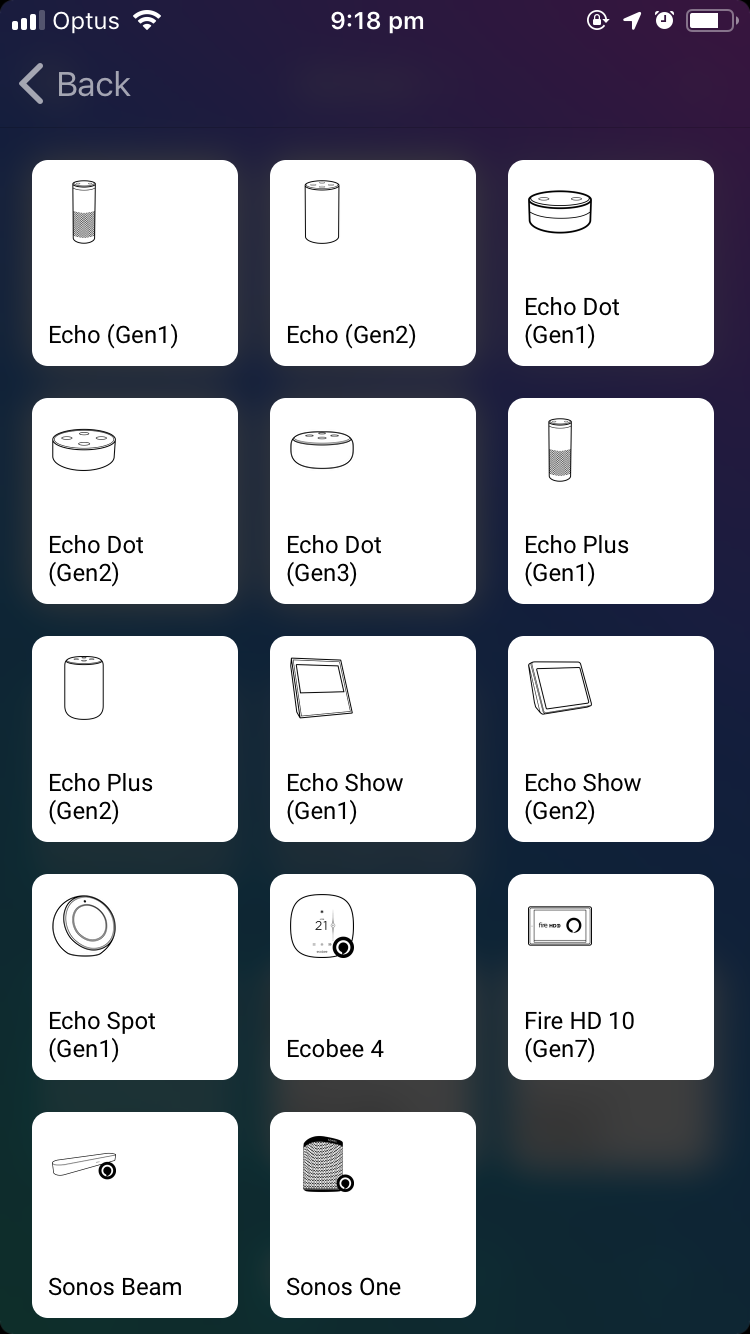The width and height of the screenshot is (750, 1334).
Task: Select the Sonos One speaker card
Action: (373, 1215)
